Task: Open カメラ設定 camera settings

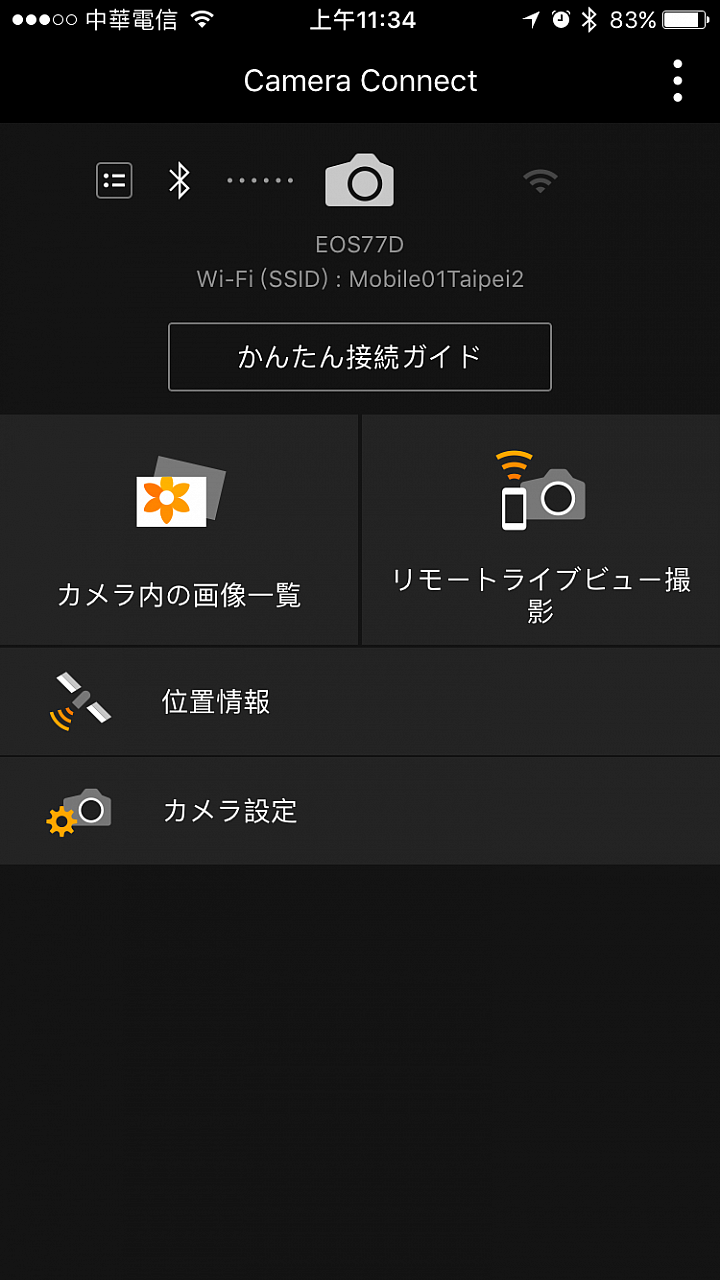Action: coord(360,811)
